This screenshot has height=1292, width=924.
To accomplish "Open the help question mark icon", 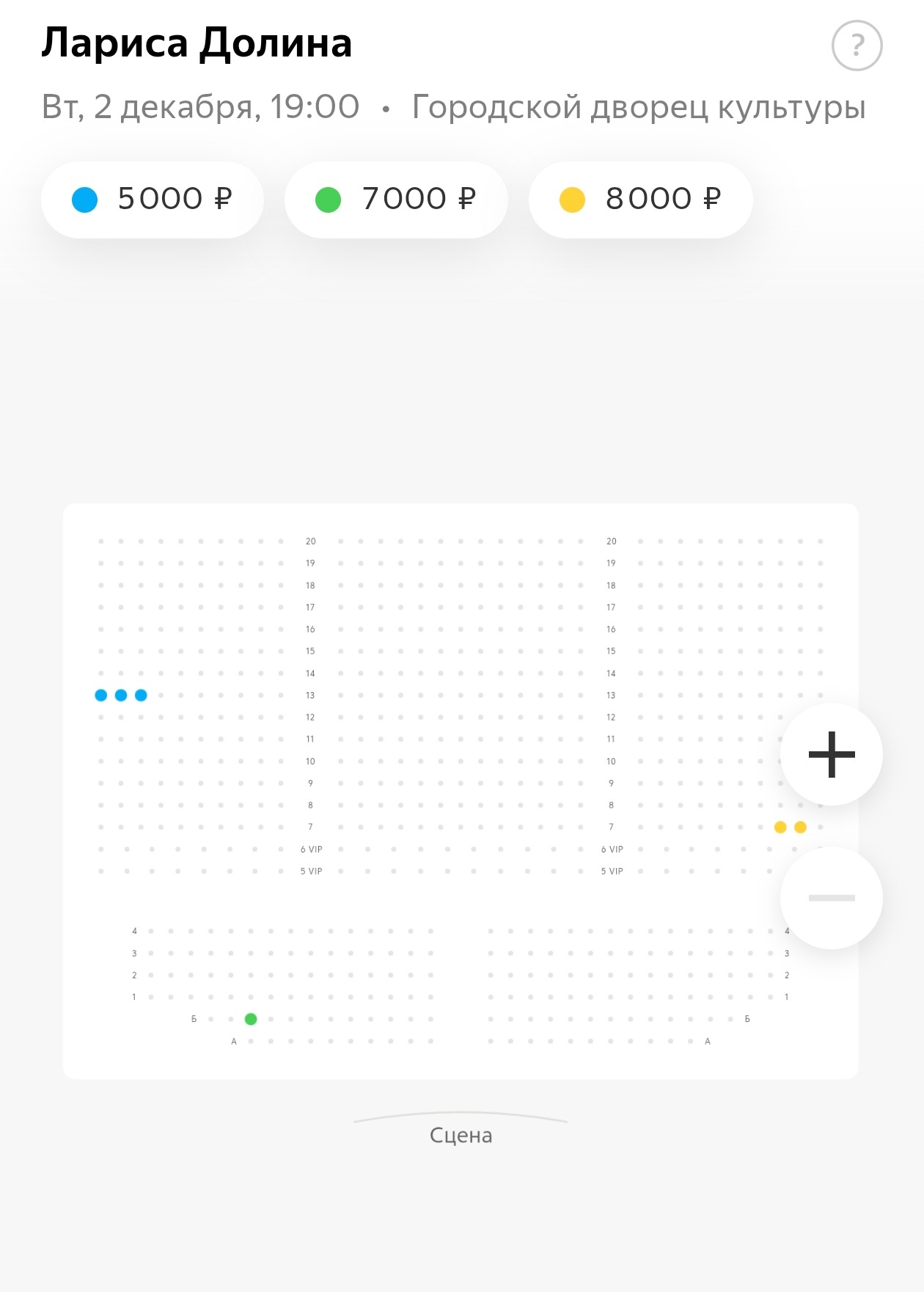I will point(857,46).
